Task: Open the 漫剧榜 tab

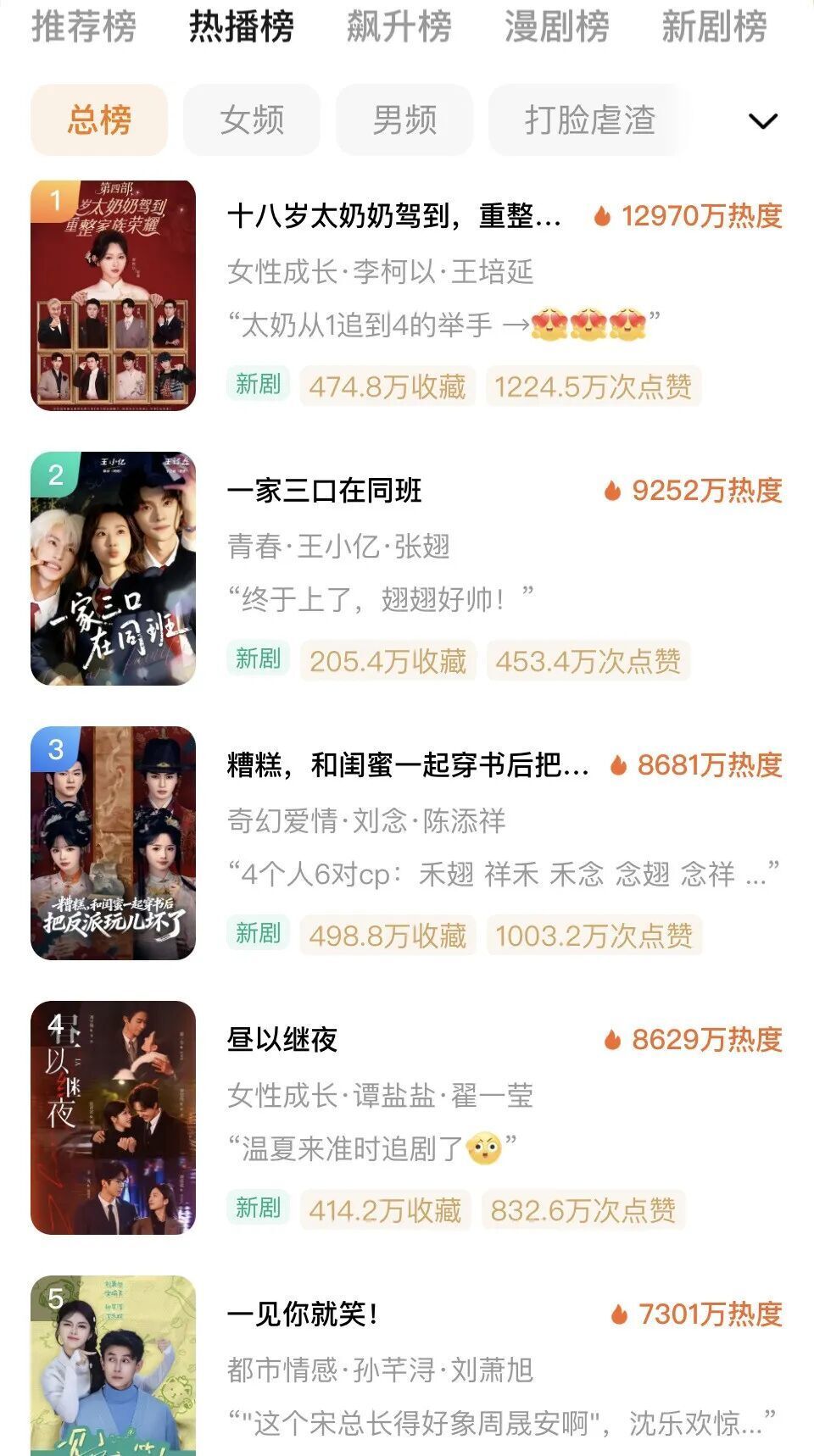Action: click(556, 26)
